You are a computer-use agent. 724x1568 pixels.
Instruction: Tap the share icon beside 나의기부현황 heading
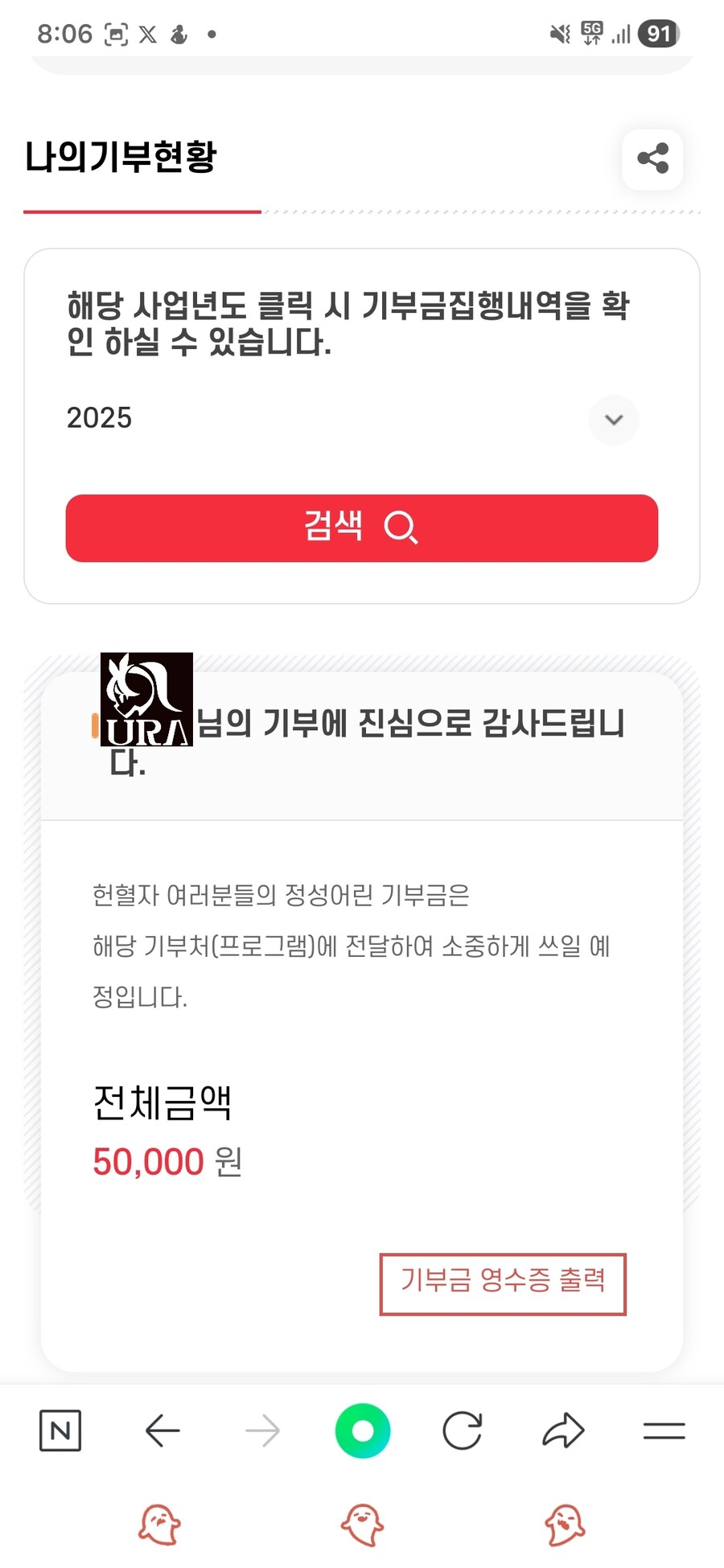652,159
